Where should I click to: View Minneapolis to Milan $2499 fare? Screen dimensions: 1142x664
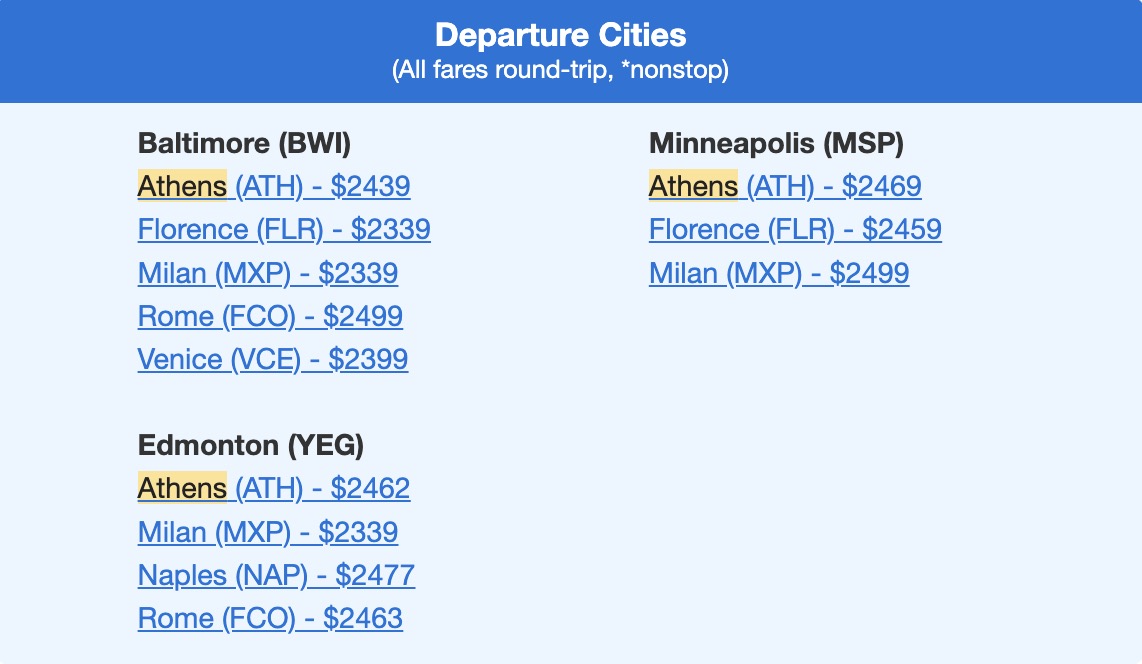point(779,273)
